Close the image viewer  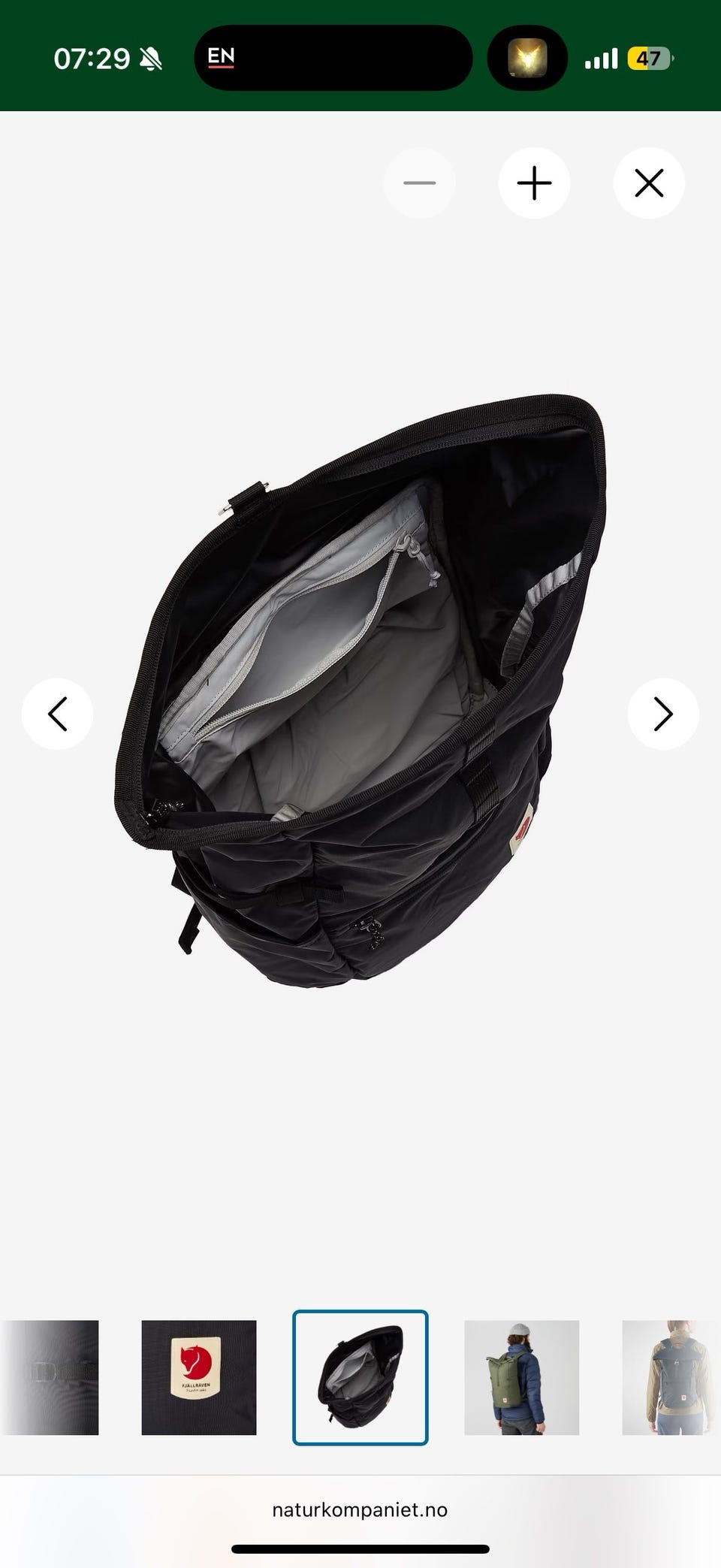tap(649, 183)
